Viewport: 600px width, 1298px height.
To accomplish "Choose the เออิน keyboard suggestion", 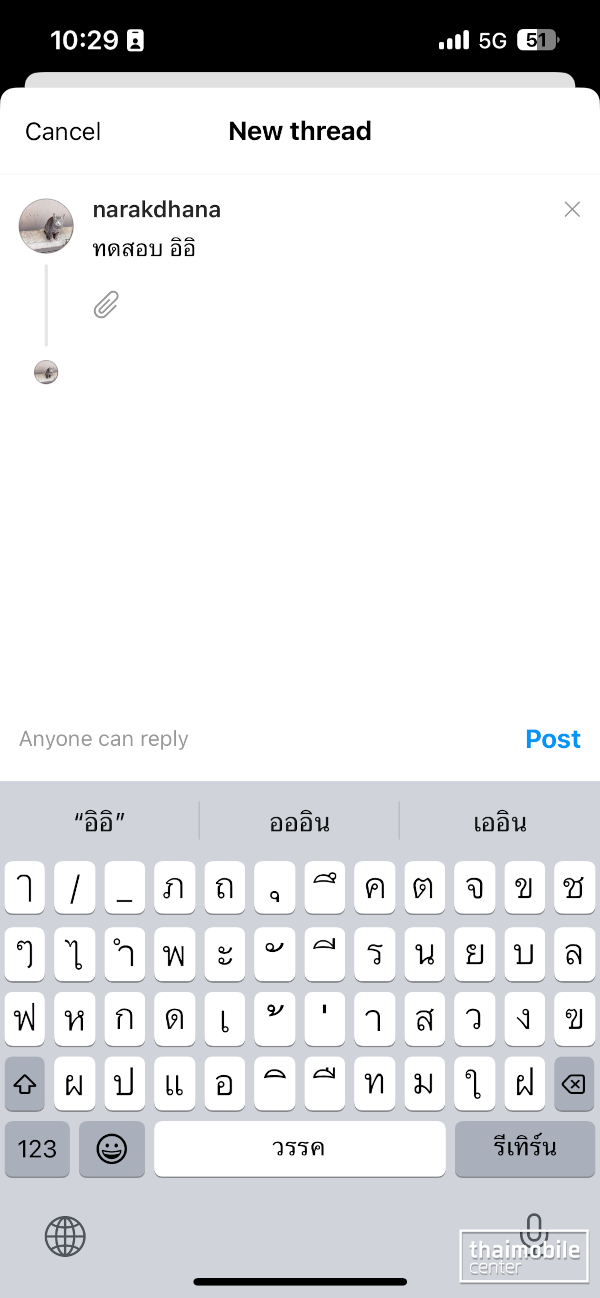I will click(500, 822).
